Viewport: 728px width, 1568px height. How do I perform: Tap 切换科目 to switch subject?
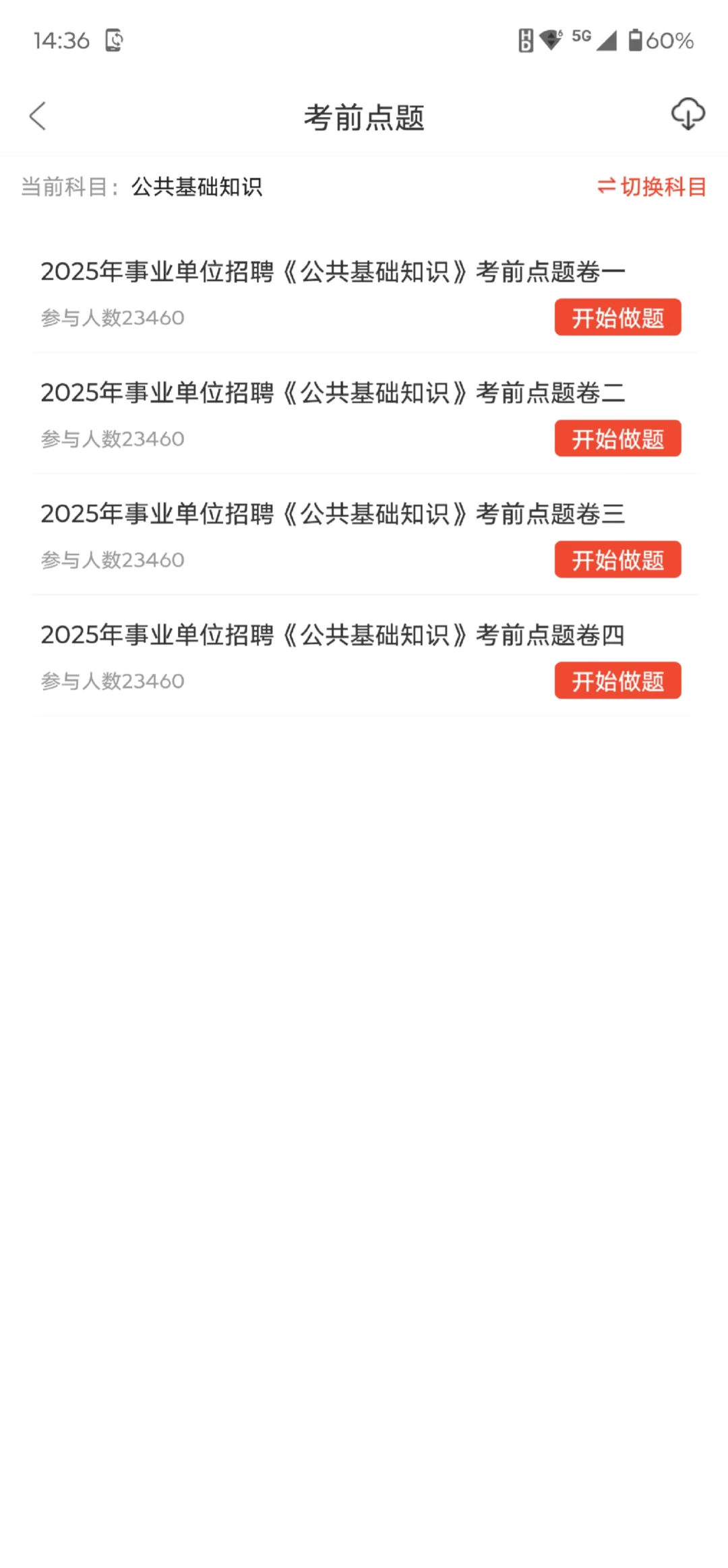click(x=652, y=187)
